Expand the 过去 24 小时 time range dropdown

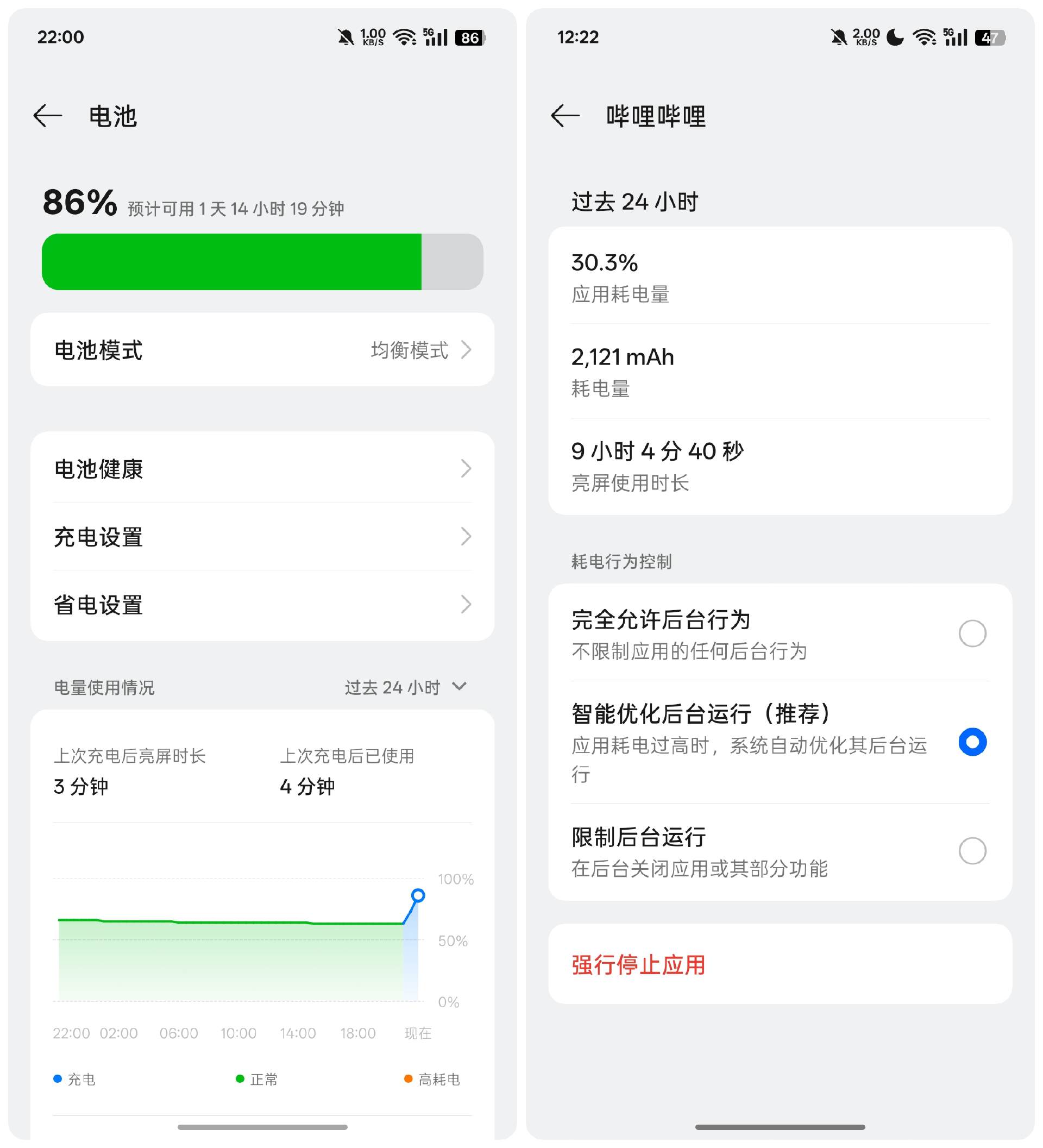405,687
